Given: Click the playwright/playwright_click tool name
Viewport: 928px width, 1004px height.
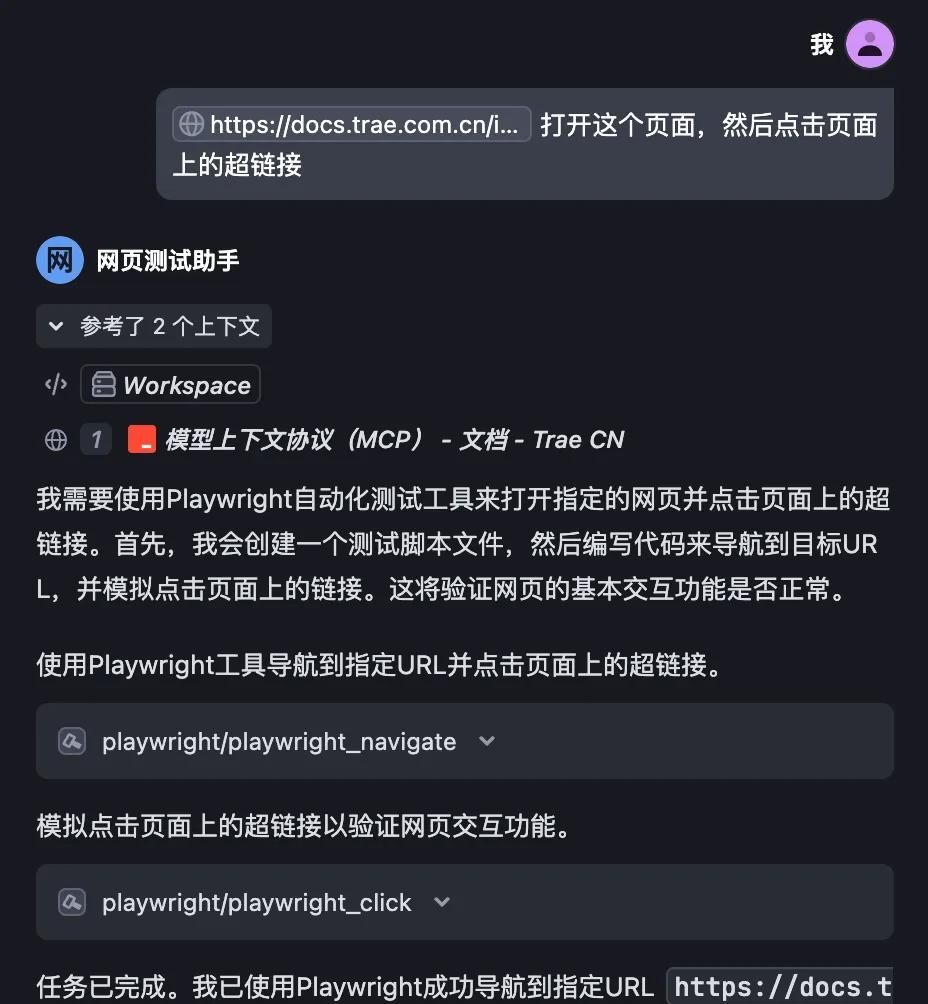Looking at the screenshot, I should pos(255,902).
